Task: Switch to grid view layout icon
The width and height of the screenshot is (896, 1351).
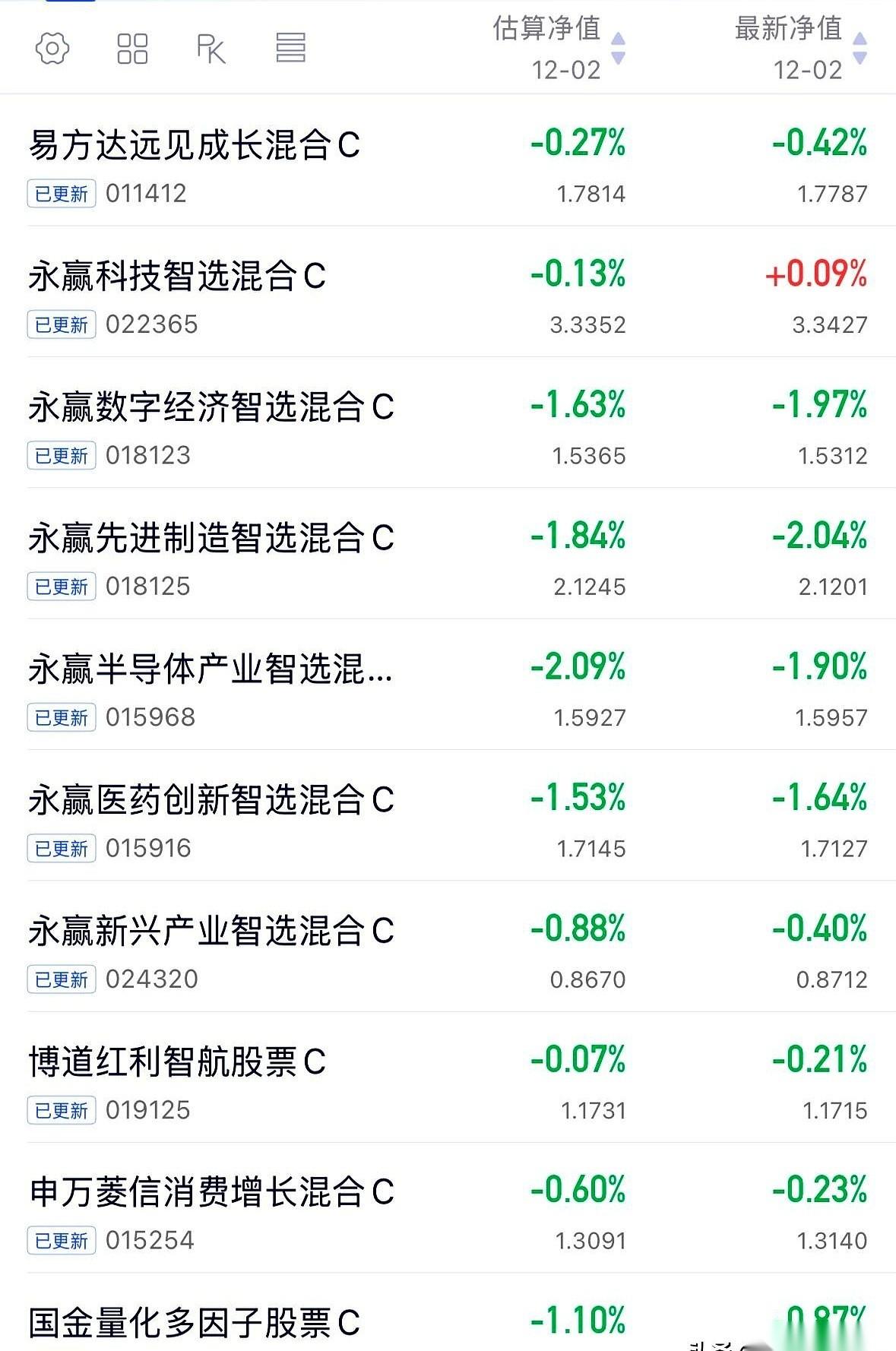Action: (131, 48)
